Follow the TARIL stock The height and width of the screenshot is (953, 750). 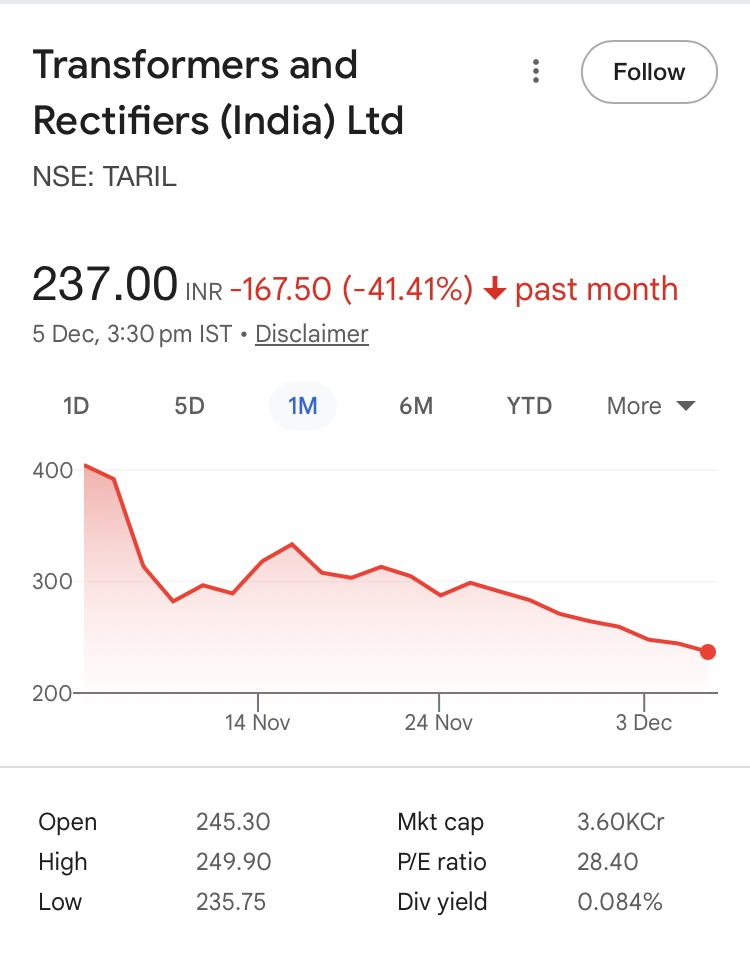[649, 72]
